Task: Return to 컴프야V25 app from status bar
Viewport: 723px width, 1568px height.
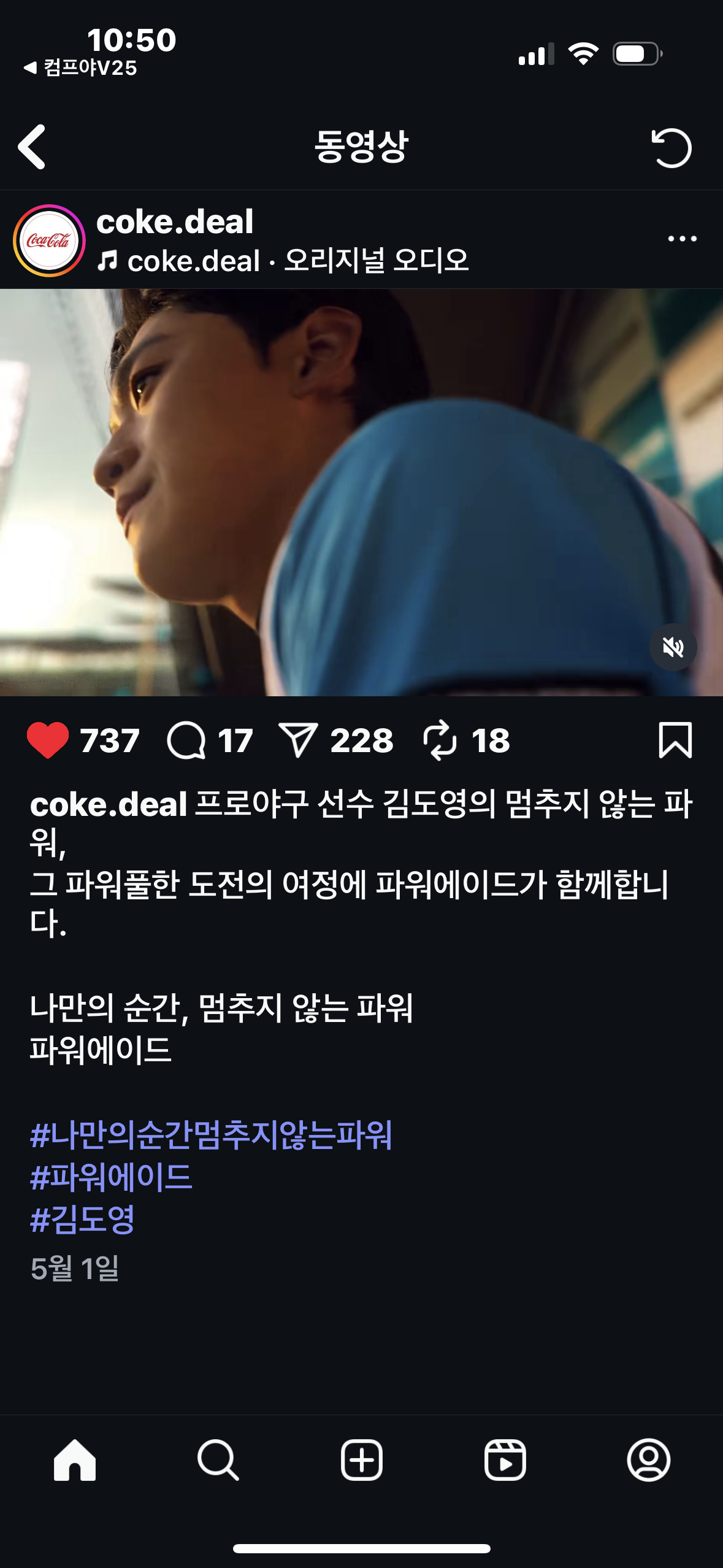Action: (x=80, y=67)
